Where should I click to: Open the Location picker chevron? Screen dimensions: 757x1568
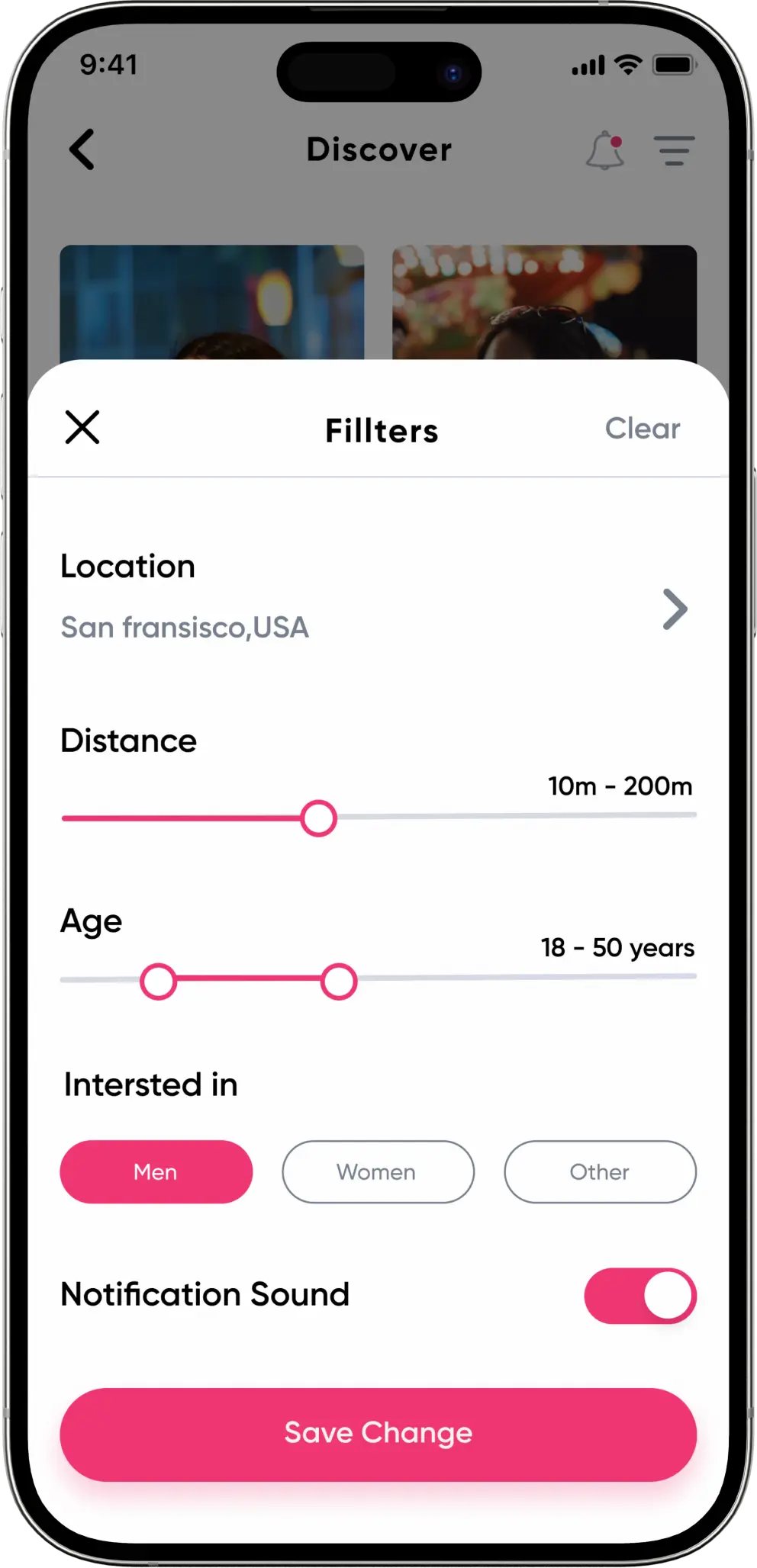[675, 609]
